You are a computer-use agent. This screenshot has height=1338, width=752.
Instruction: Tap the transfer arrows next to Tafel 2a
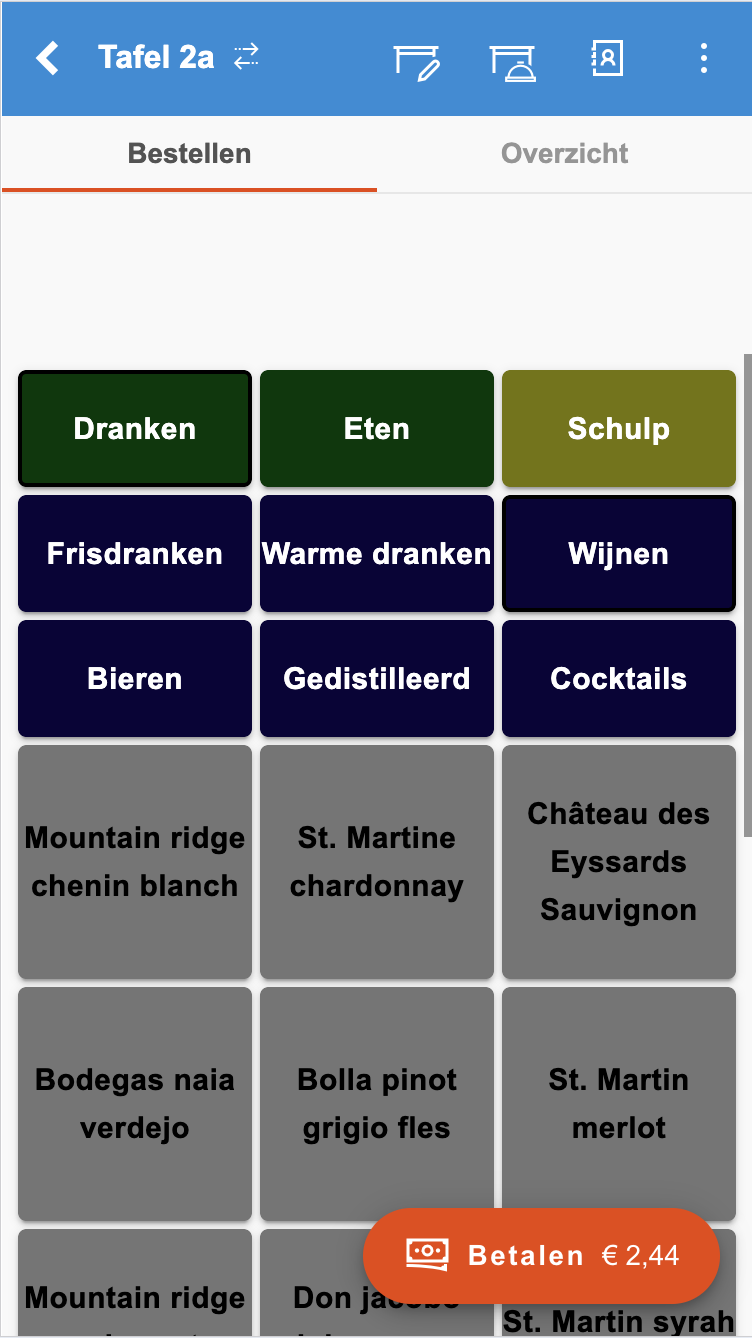[246, 57]
